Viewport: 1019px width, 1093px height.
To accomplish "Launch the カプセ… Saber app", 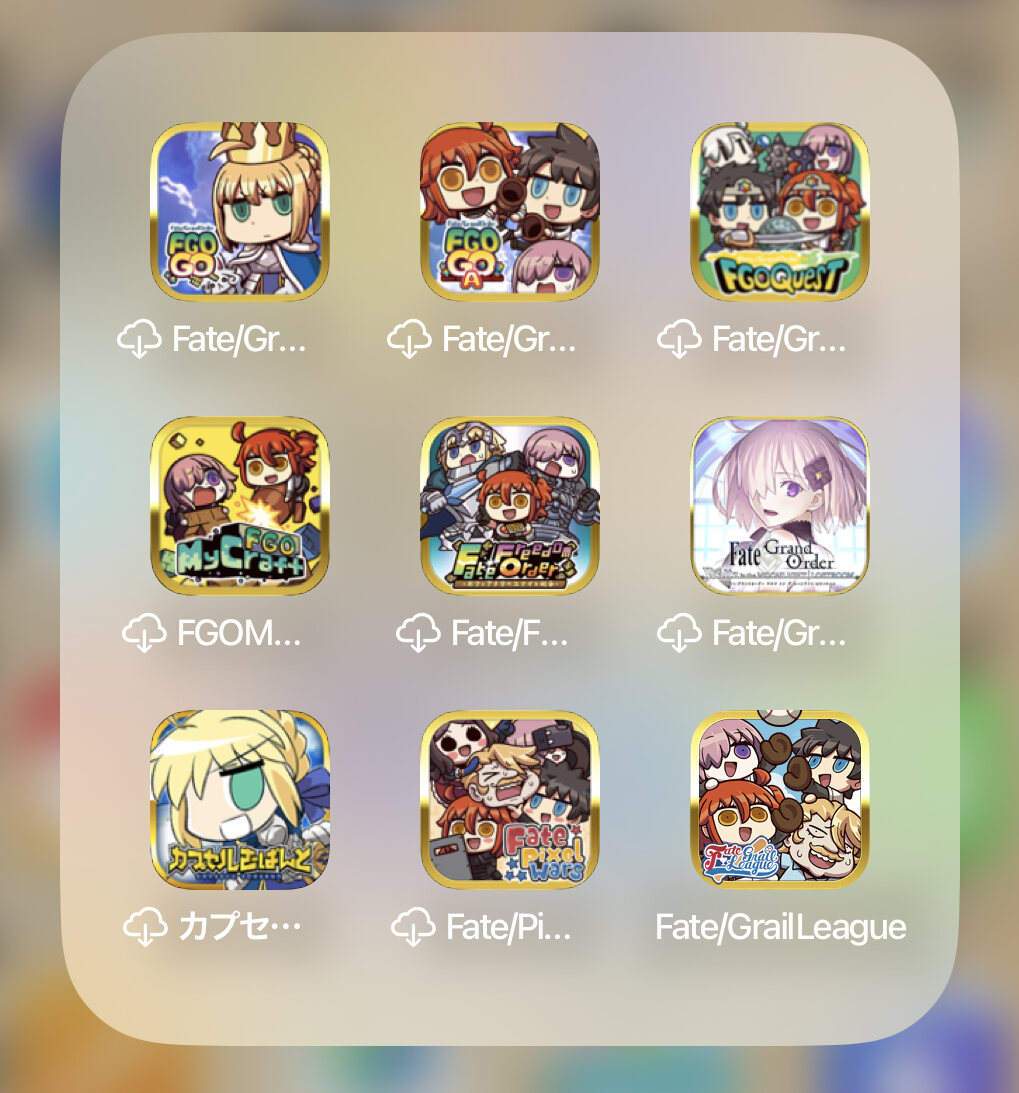I will tap(240, 800).
